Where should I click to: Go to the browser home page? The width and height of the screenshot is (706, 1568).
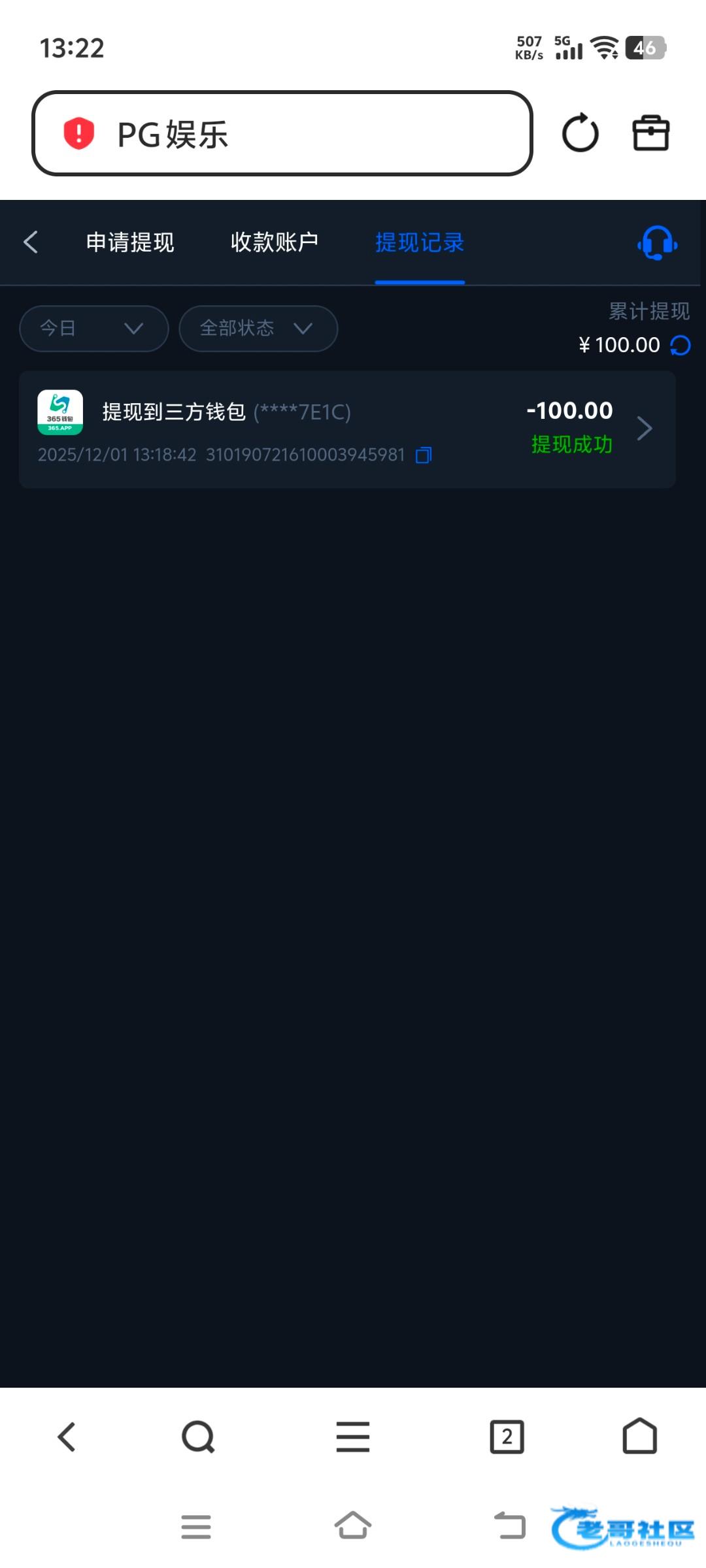(639, 1437)
